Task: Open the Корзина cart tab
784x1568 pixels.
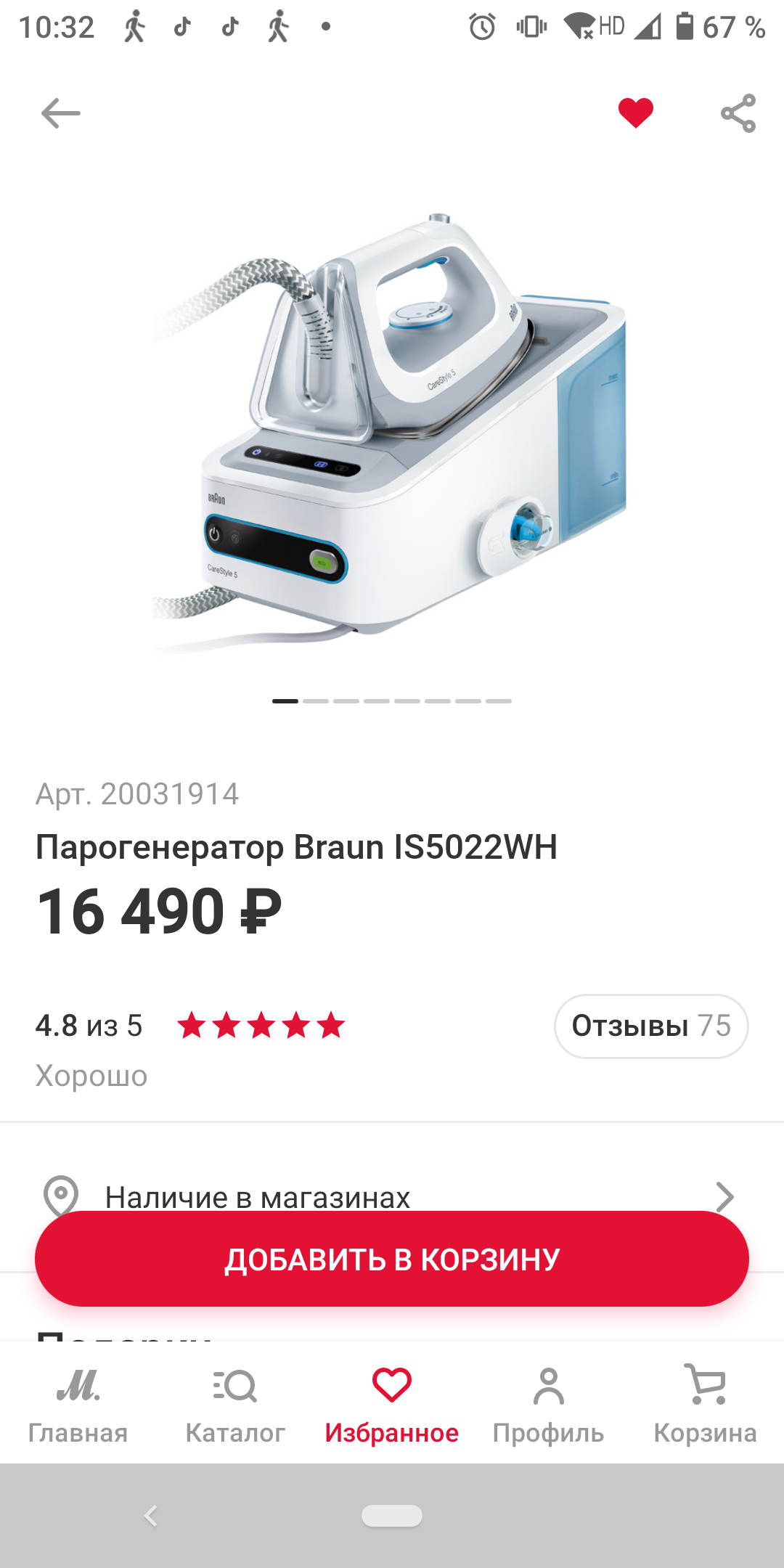Action: 705,1405
